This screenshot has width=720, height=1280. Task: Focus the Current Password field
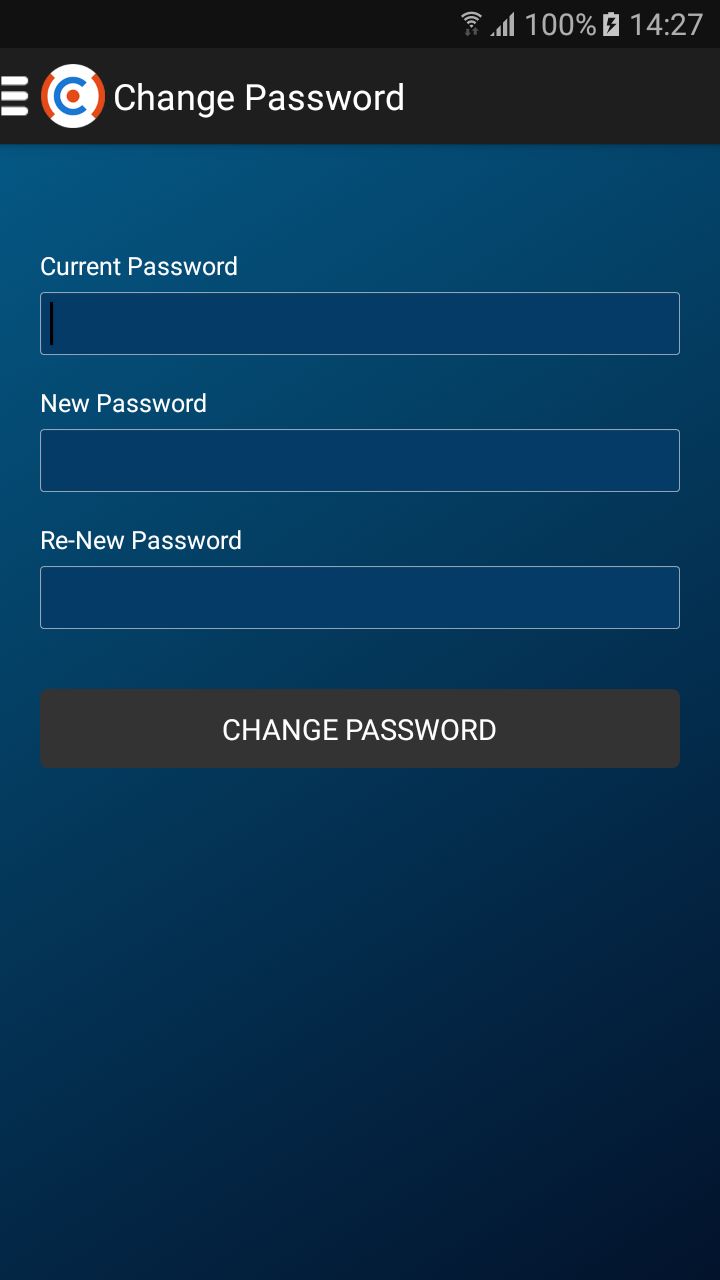(x=360, y=323)
